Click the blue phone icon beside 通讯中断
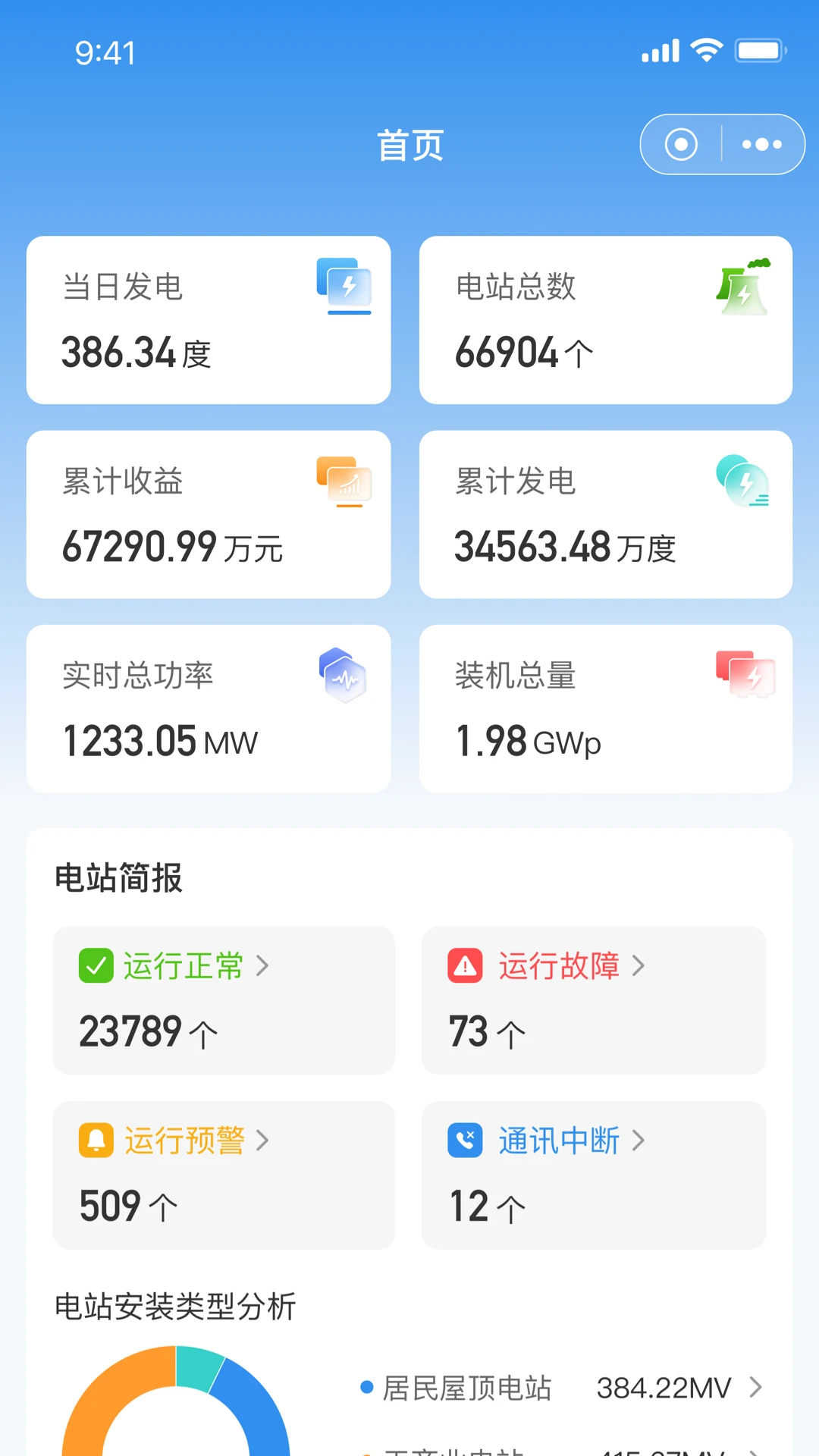This screenshot has width=819, height=1456. click(x=465, y=1140)
